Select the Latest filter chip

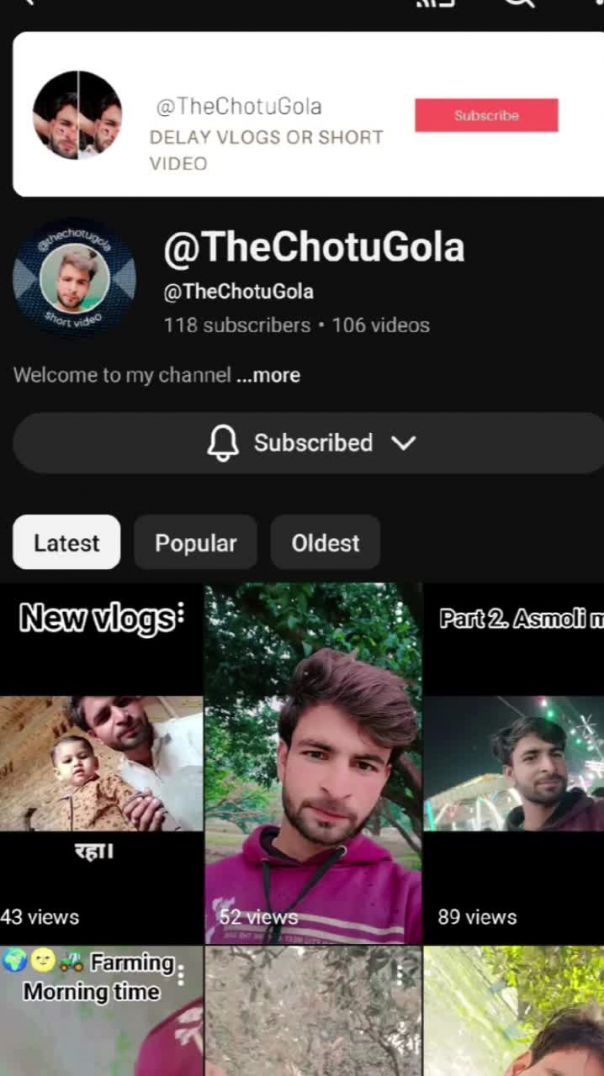[66, 543]
